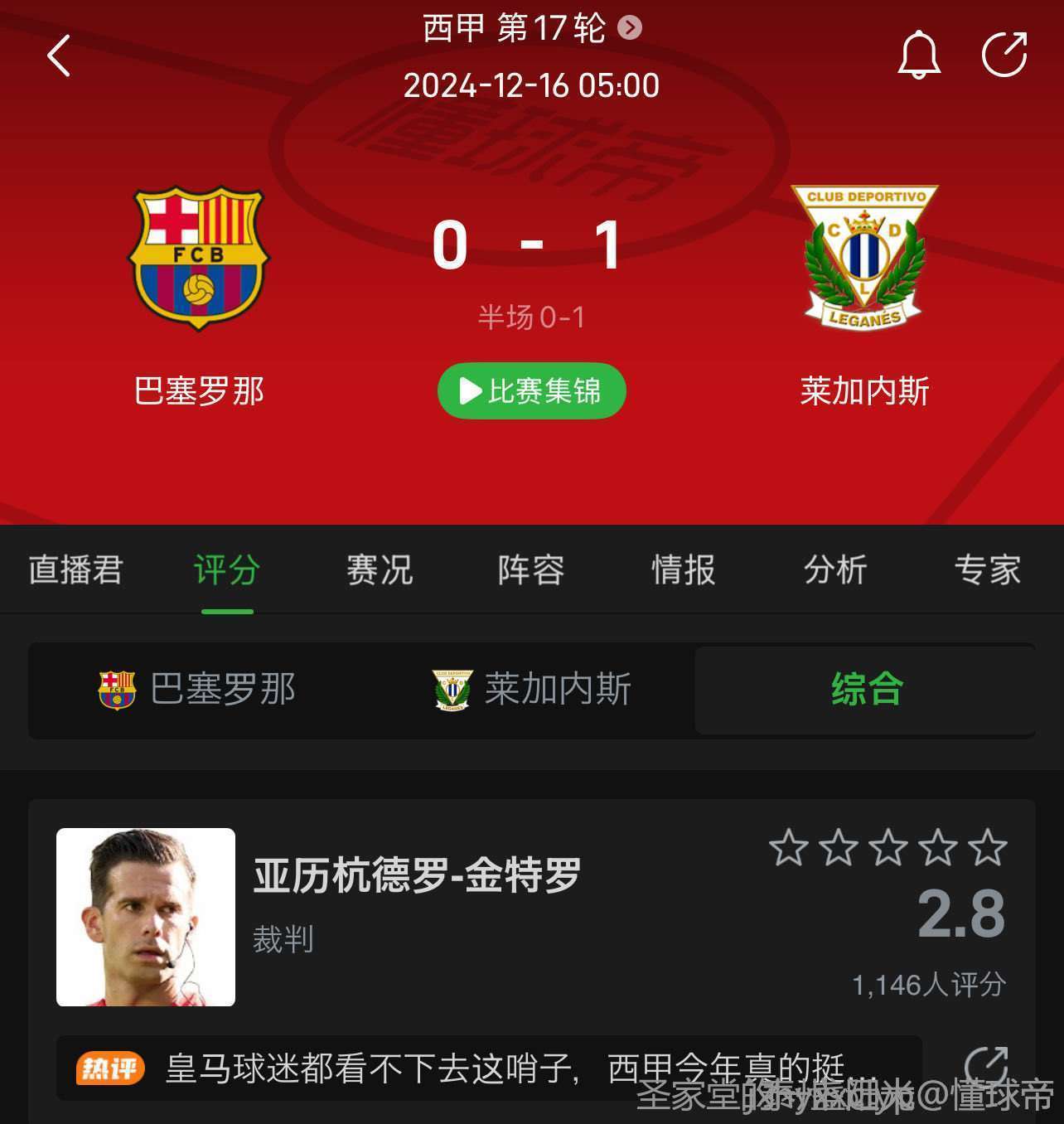Rate referee 亚历杭德罗-金特罗 five stars
The height and width of the screenshot is (1124, 1064).
(988, 848)
